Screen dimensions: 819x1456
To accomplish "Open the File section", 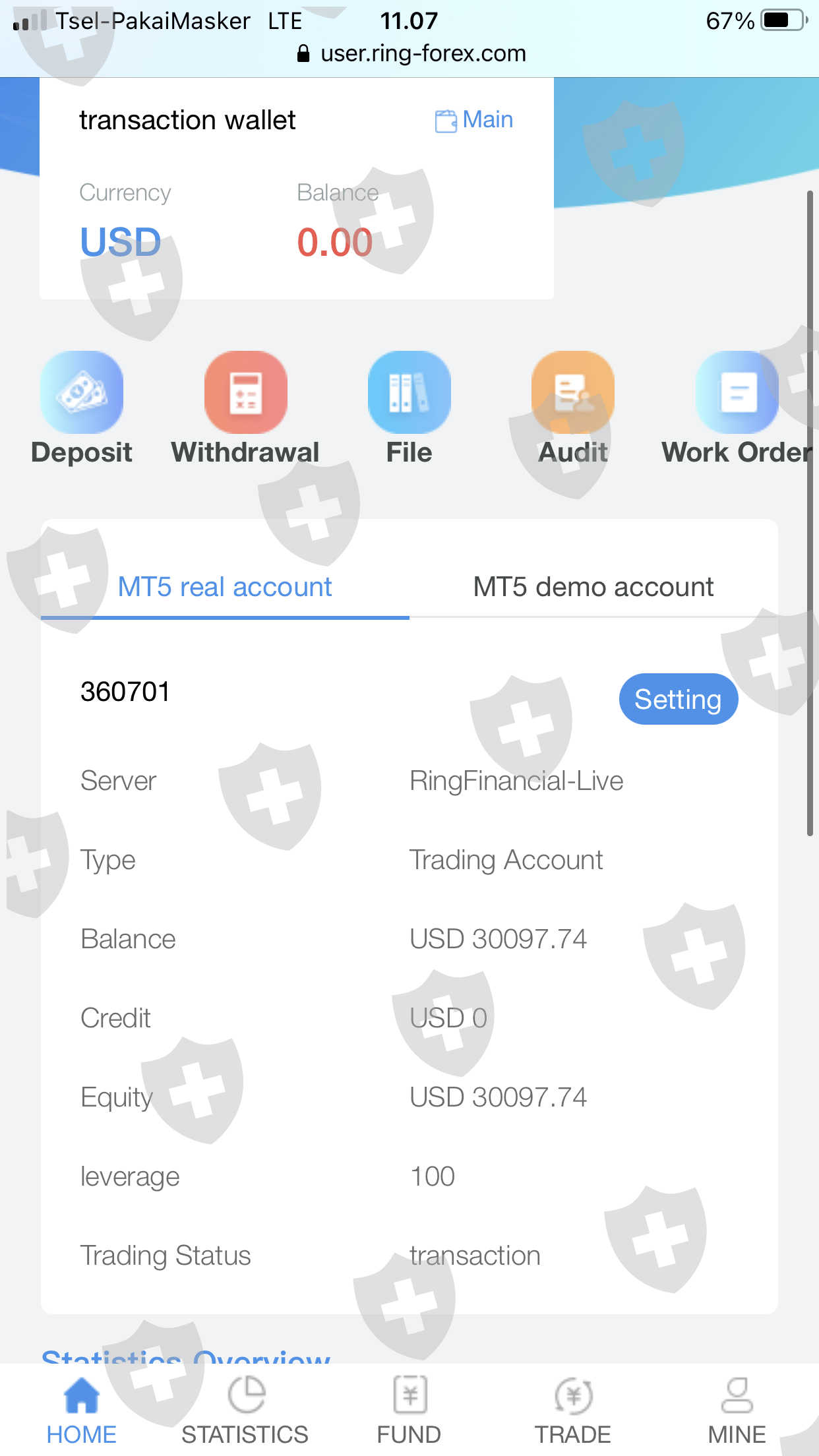I will (x=409, y=409).
